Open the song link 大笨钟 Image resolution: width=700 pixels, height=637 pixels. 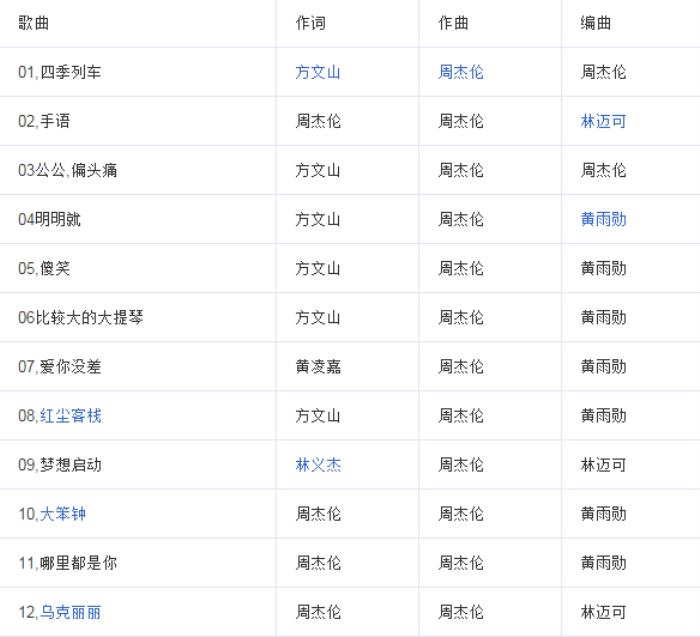62,513
